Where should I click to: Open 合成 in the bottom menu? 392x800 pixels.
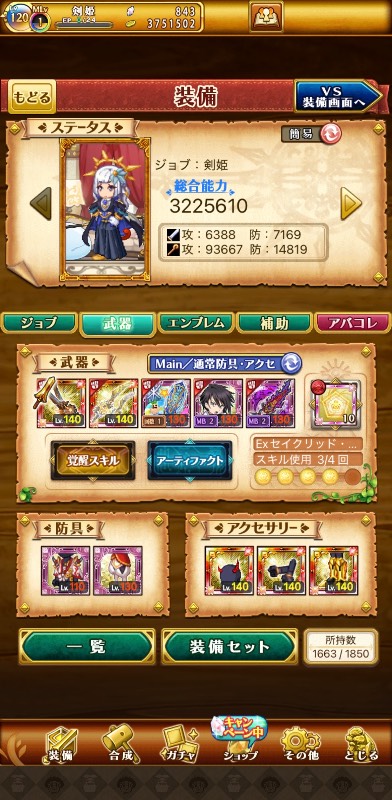pyautogui.click(x=116, y=743)
